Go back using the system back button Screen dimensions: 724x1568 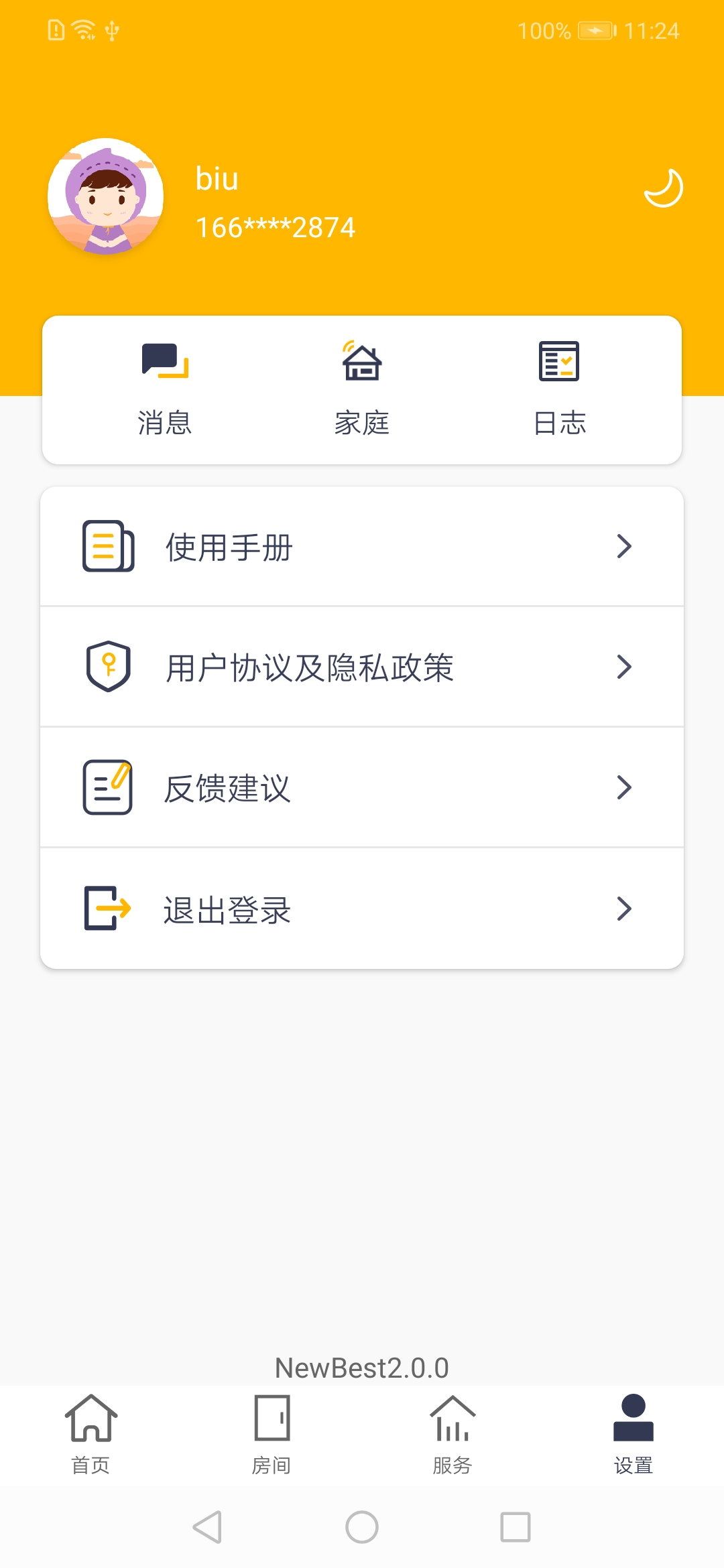coord(208,1528)
